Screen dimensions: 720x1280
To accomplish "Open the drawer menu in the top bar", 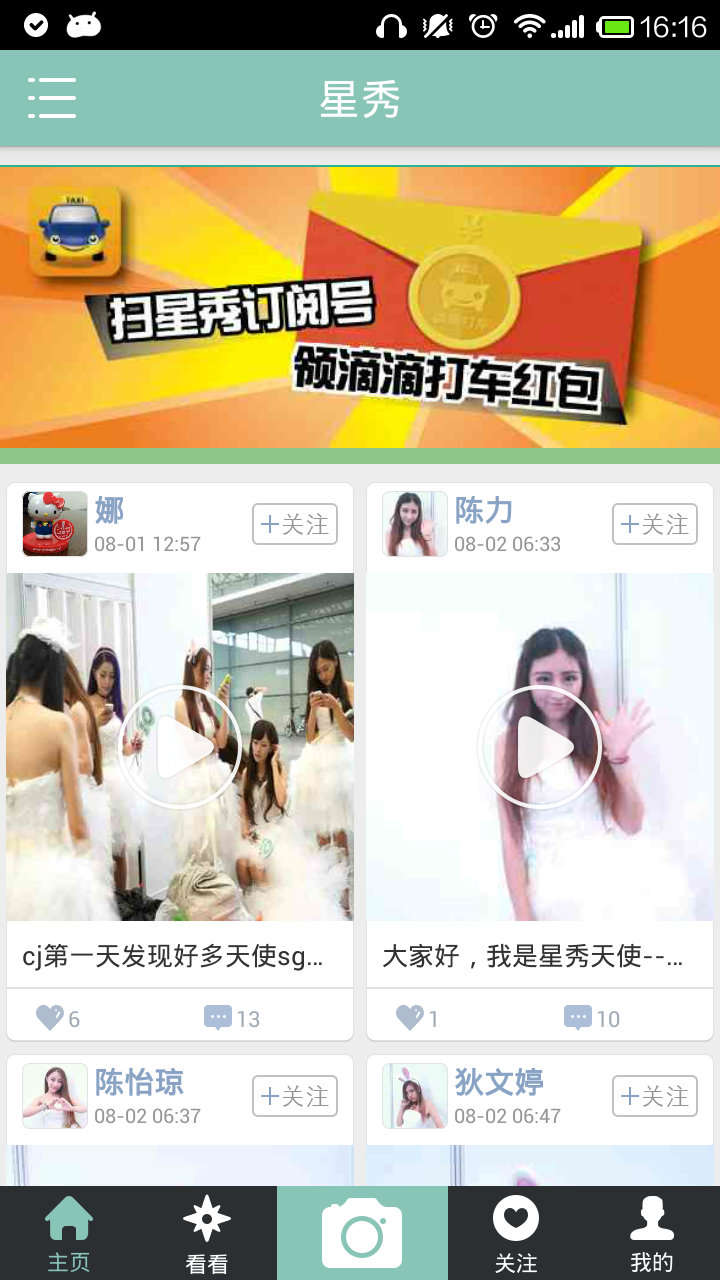I will point(52,98).
